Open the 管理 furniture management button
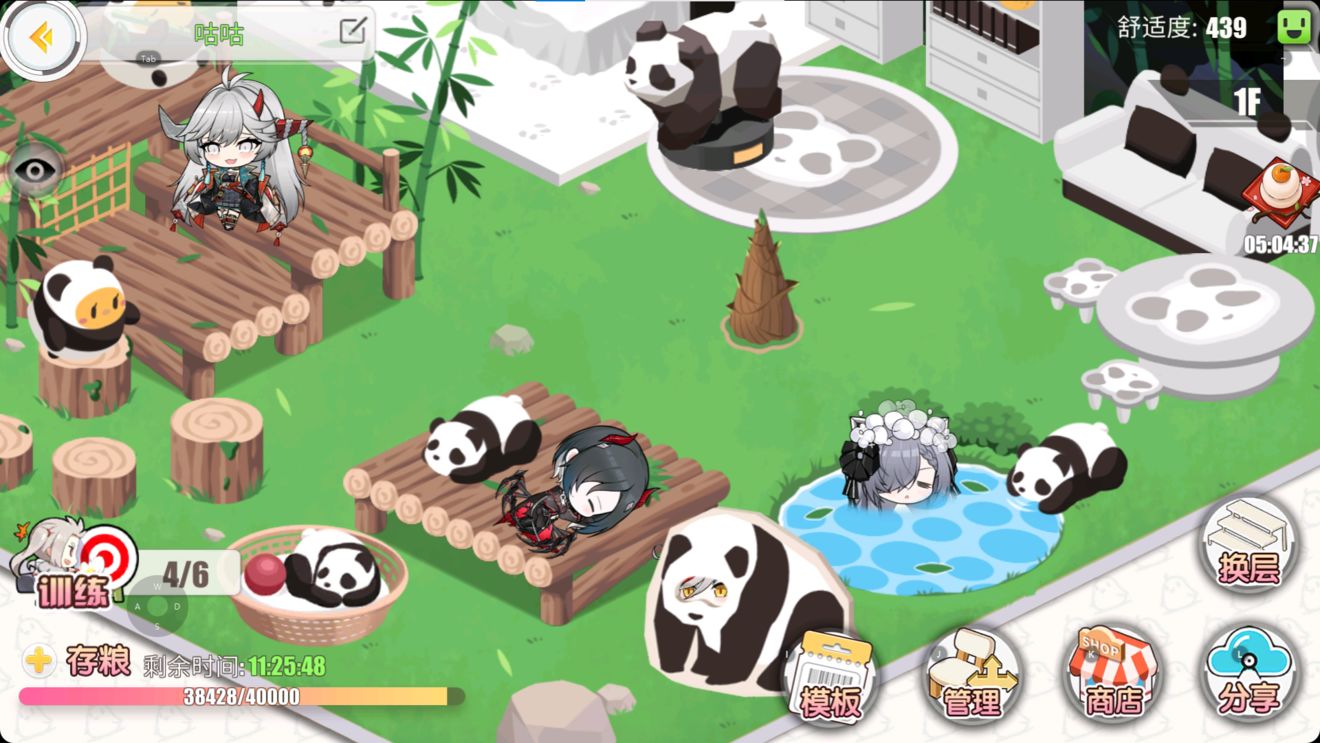Image resolution: width=1320 pixels, height=743 pixels. pos(971,677)
